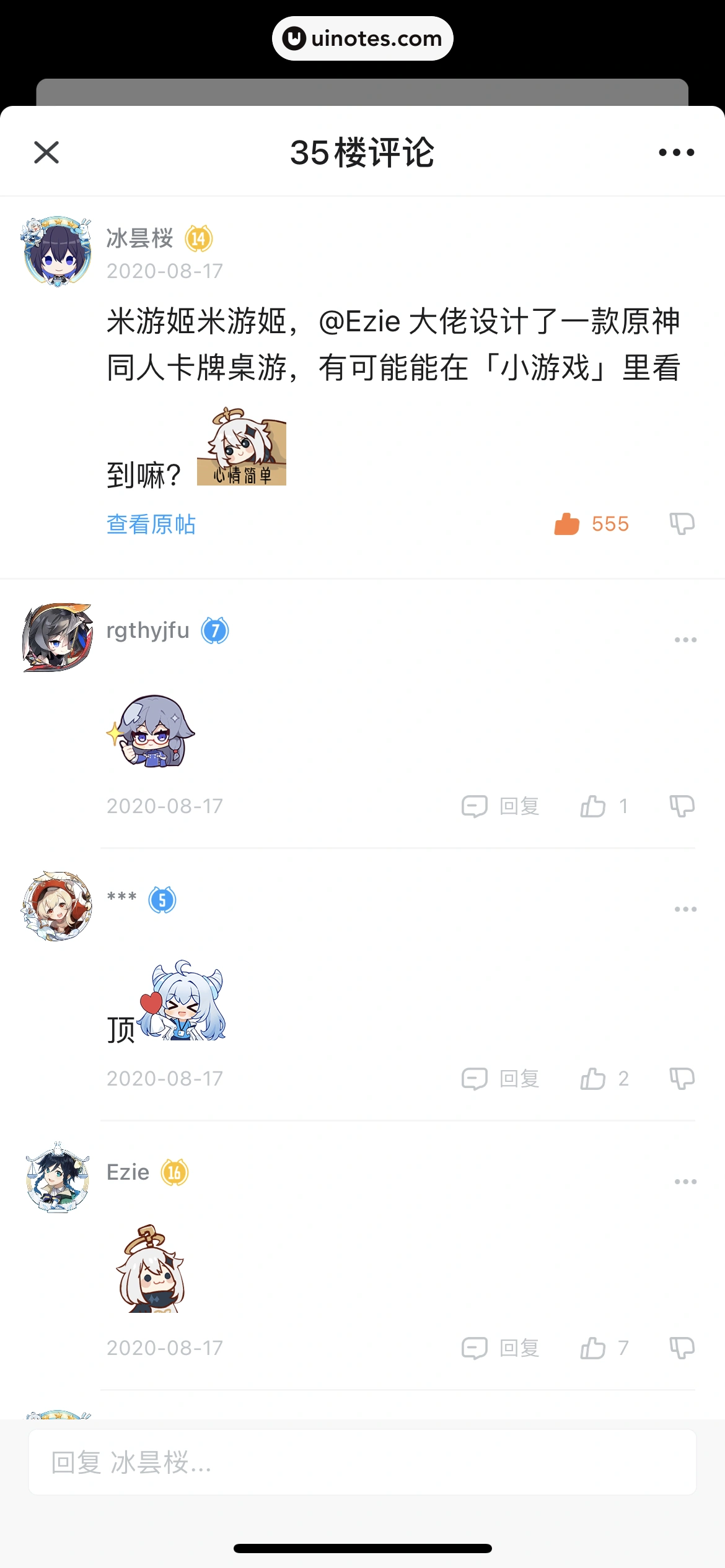This screenshot has width=725, height=1568.
Task: Open more options for rgthyjfu's comment
Action: (x=685, y=639)
